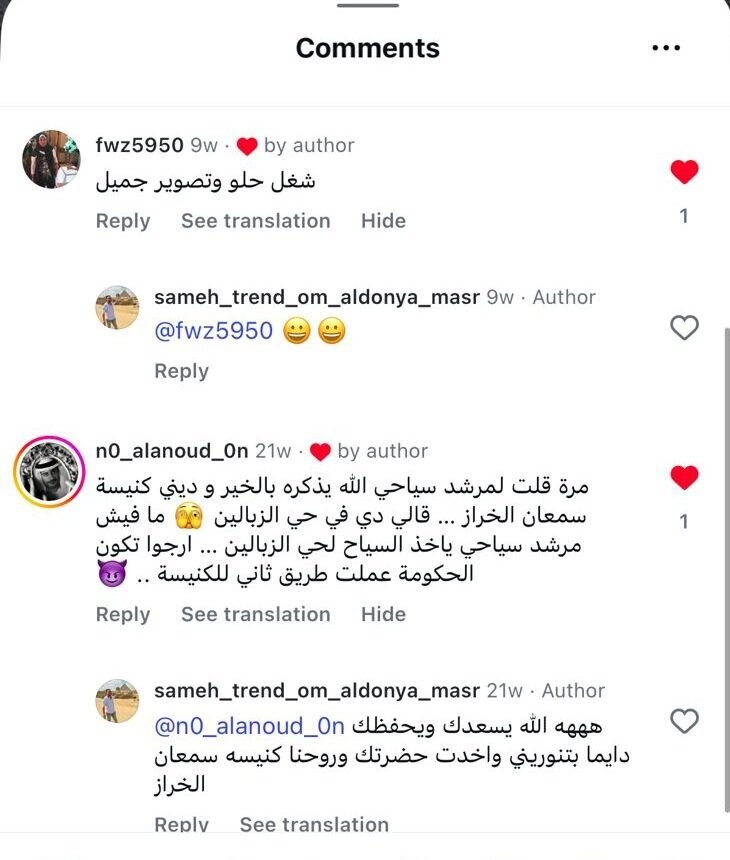The height and width of the screenshot is (860, 730).
Task: Reply to n0_alanoud_0n's comment
Action: coord(123,614)
